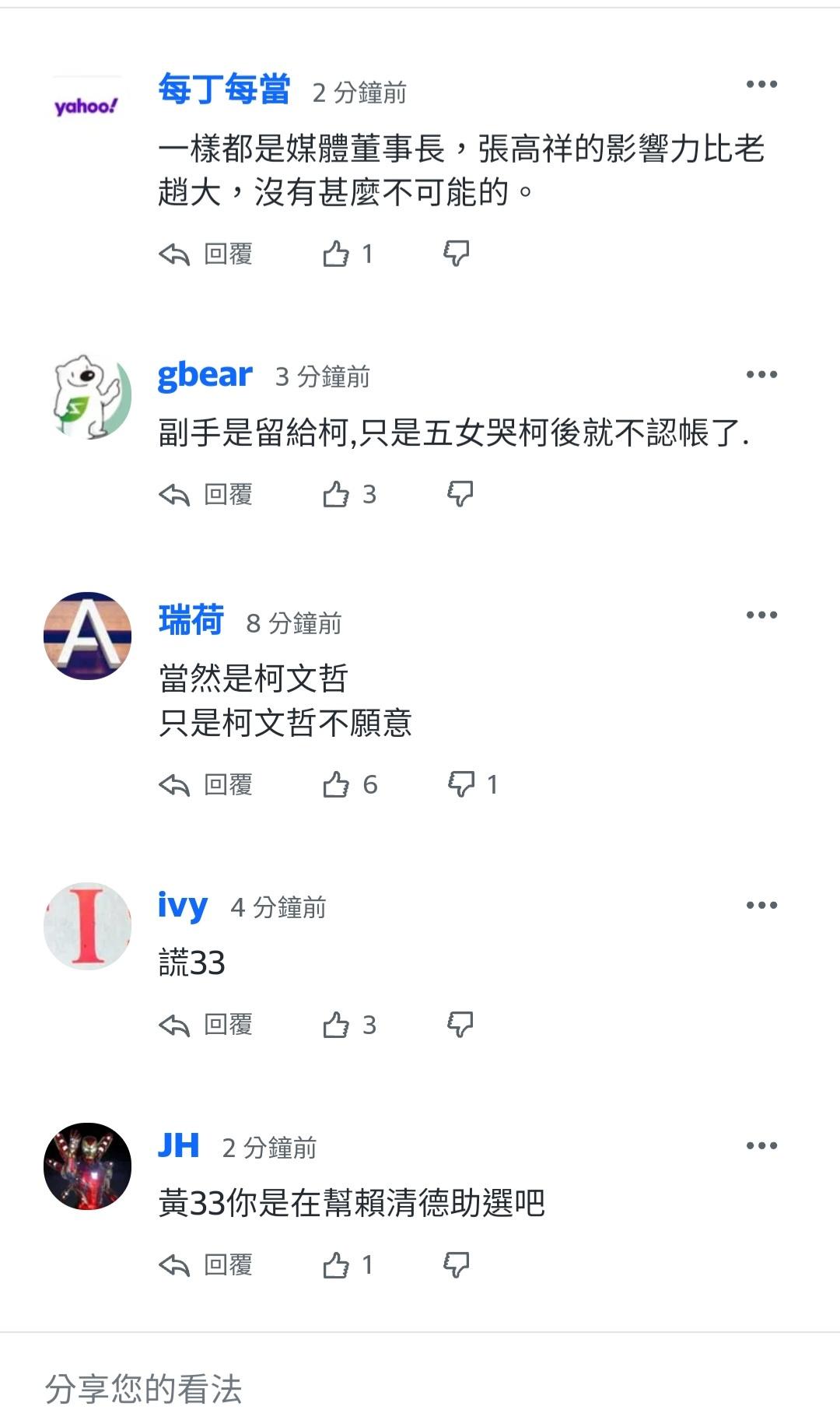Viewport: 840px width, 1420px height.
Task: Like ivy's comment
Action: 336,1025
